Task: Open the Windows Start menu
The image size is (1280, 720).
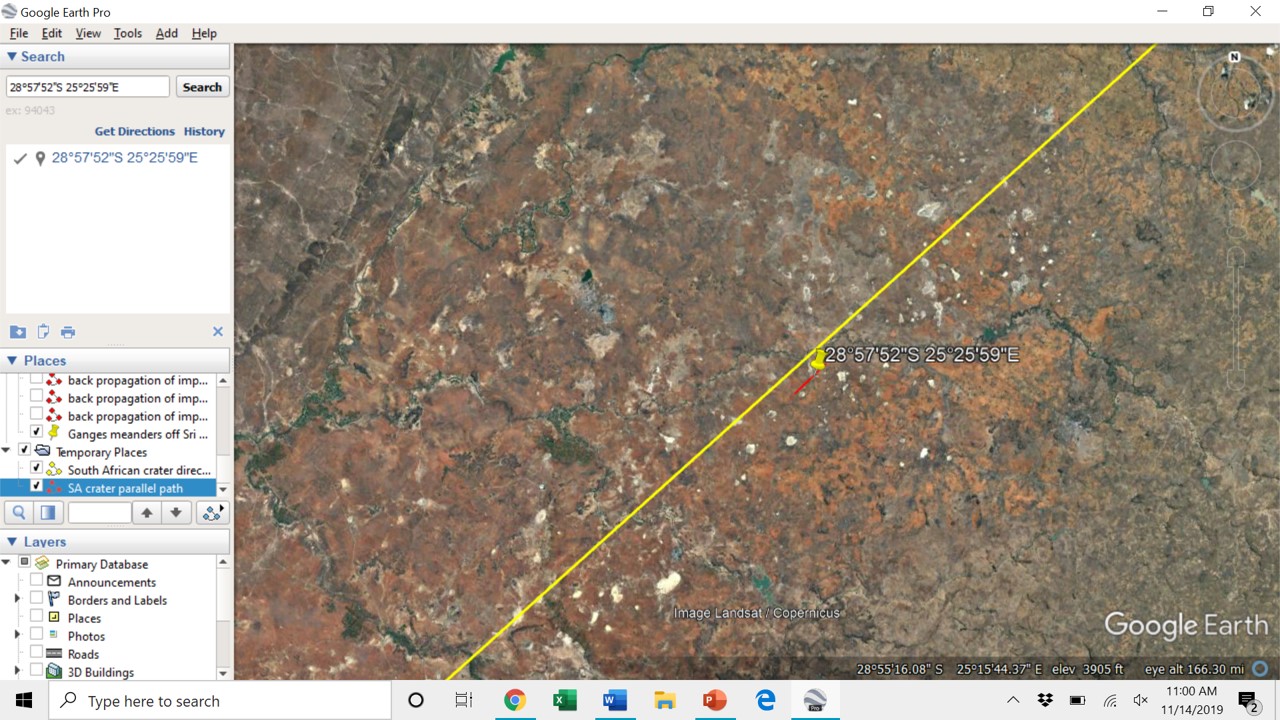Action: click(24, 700)
